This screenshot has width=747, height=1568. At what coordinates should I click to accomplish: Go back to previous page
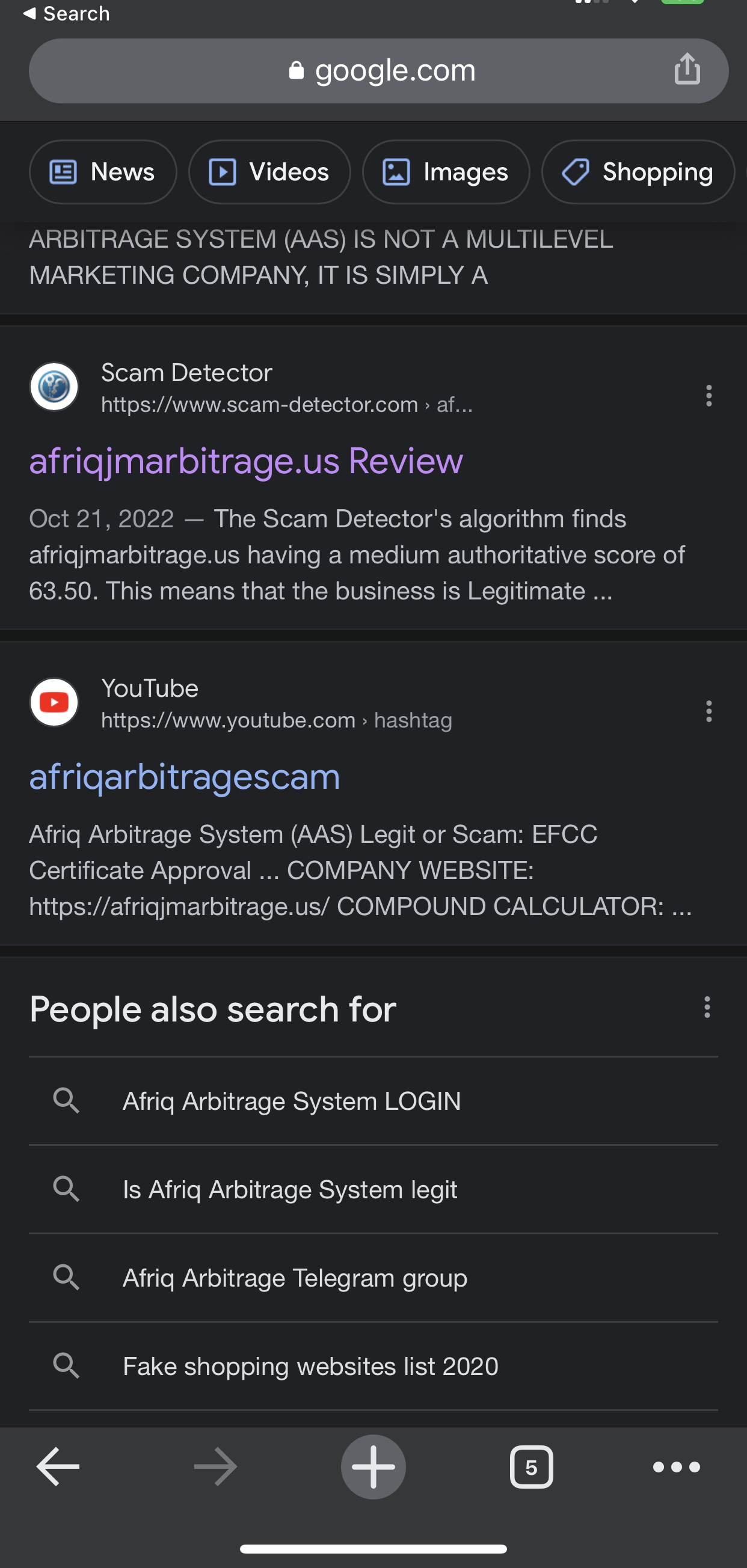click(58, 1467)
